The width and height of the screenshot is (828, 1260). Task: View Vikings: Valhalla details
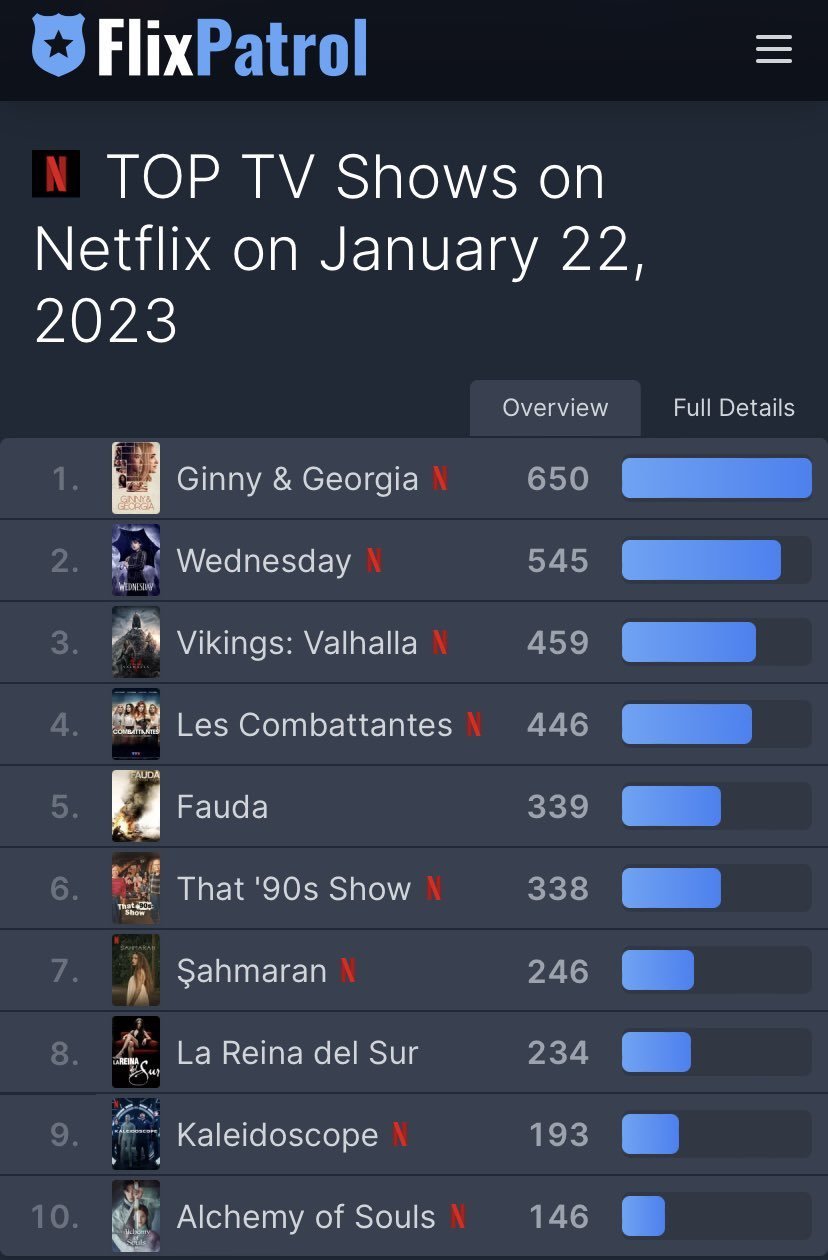(297, 643)
